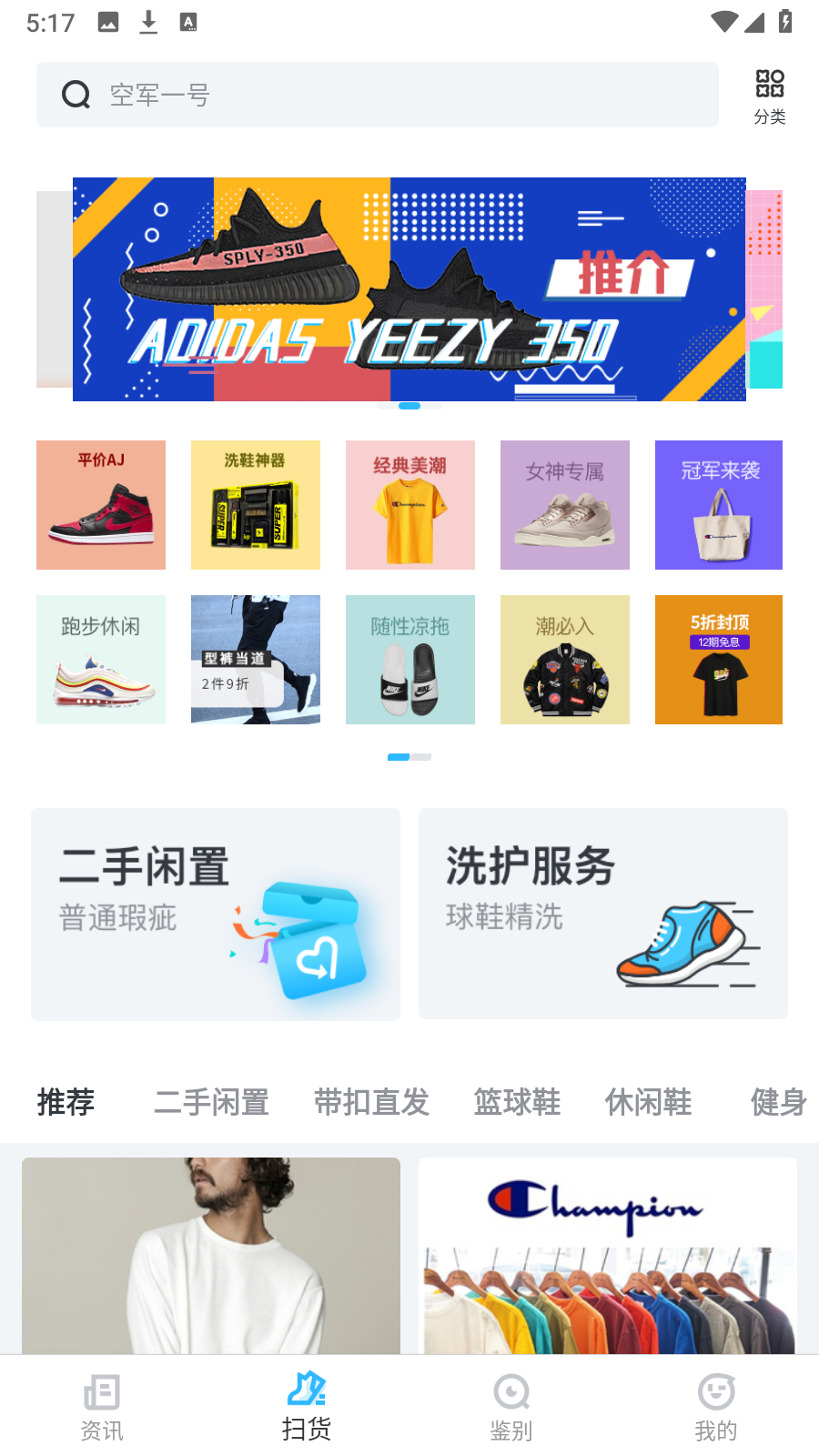This screenshot has height=1456, width=819.
Task: Tap the active banner indicator dot
Action: (409, 406)
